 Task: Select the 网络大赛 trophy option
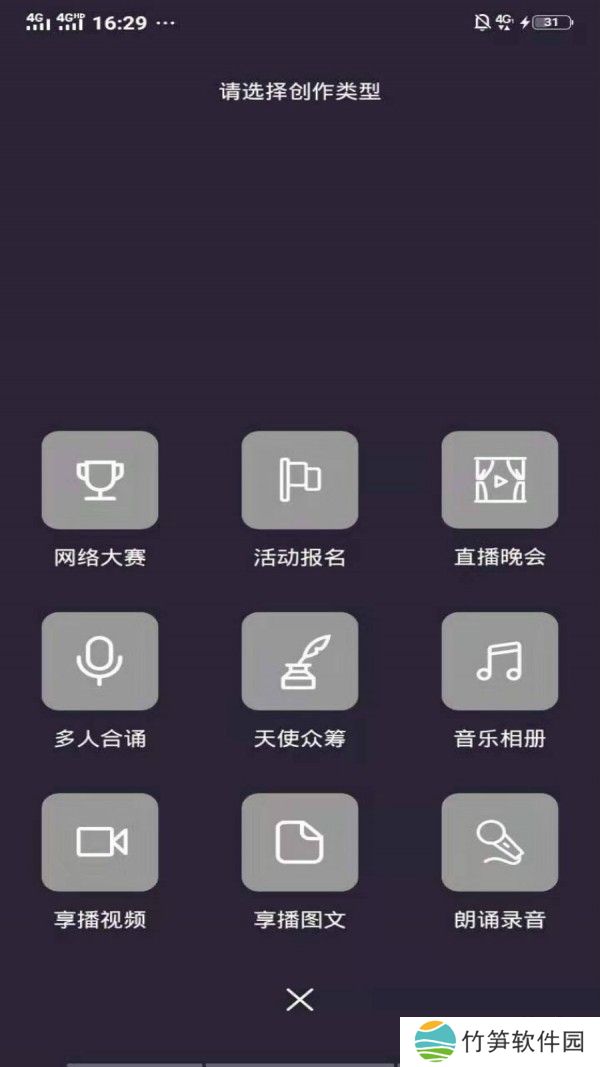click(100, 480)
